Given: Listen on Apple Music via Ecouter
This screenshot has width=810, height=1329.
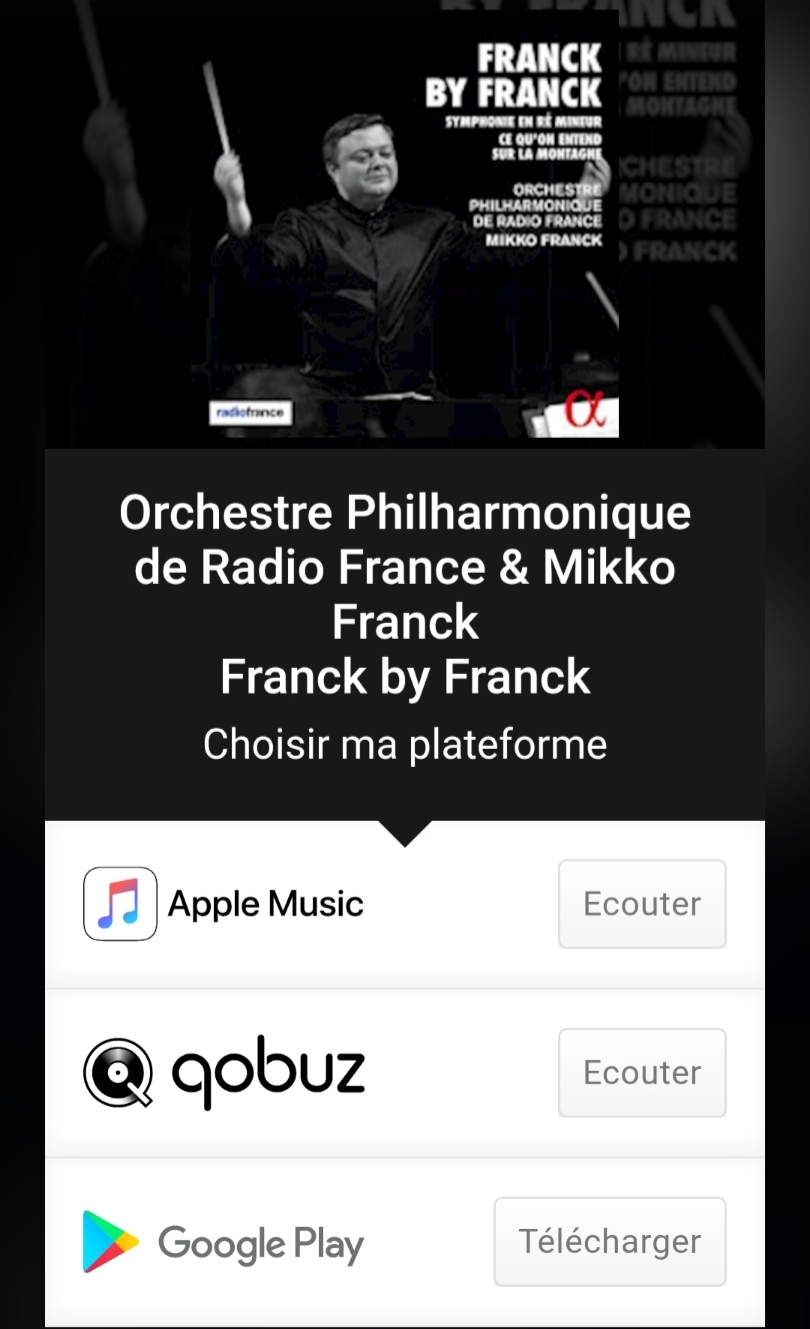Looking at the screenshot, I should [x=641, y=904].
